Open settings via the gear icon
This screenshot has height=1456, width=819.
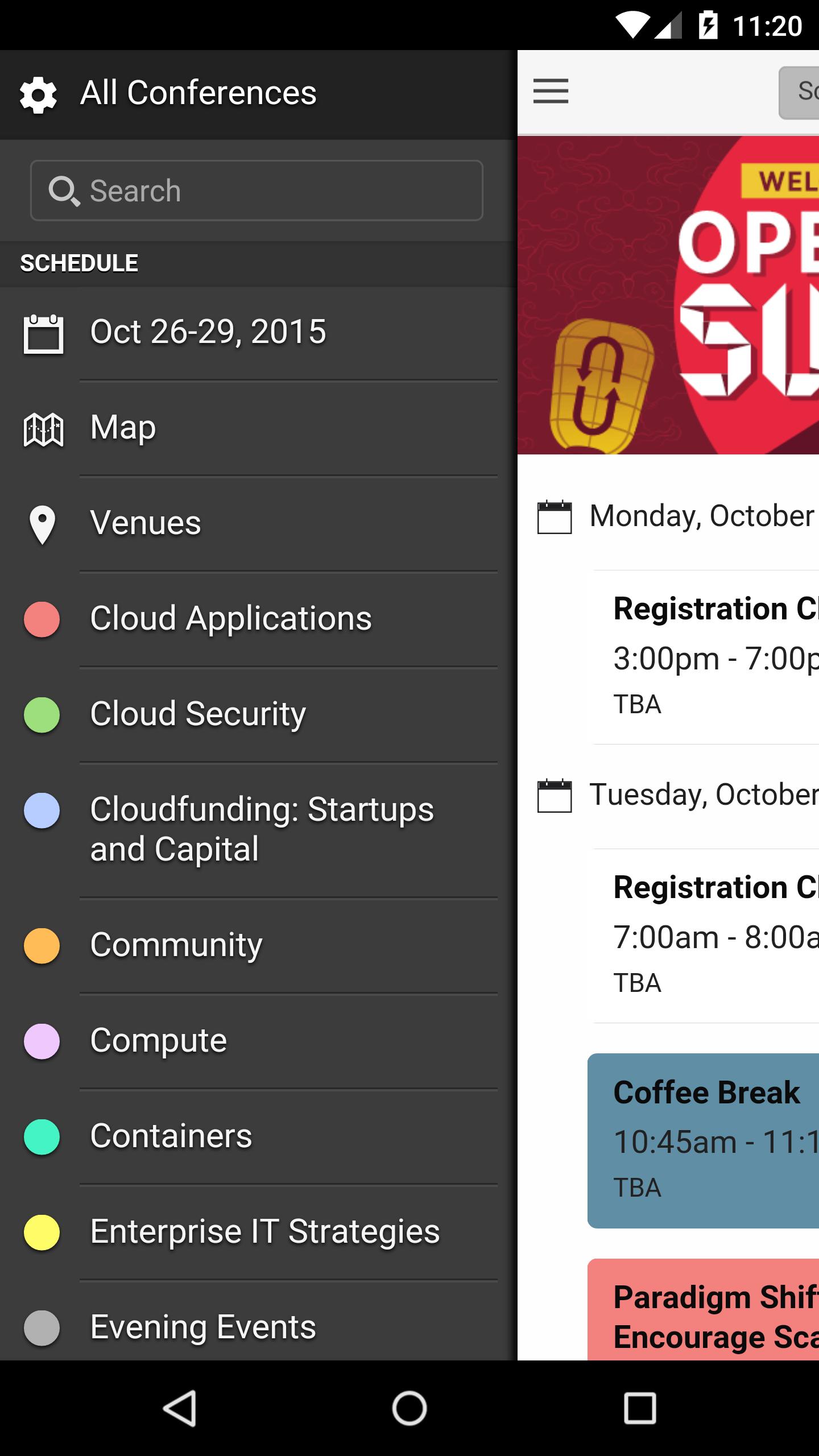point(38,94)
